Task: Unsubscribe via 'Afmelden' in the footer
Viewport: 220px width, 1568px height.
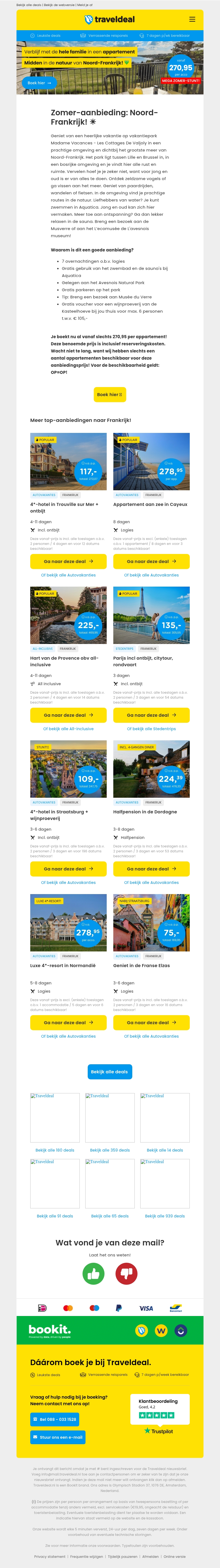Action: (150, 1556)
